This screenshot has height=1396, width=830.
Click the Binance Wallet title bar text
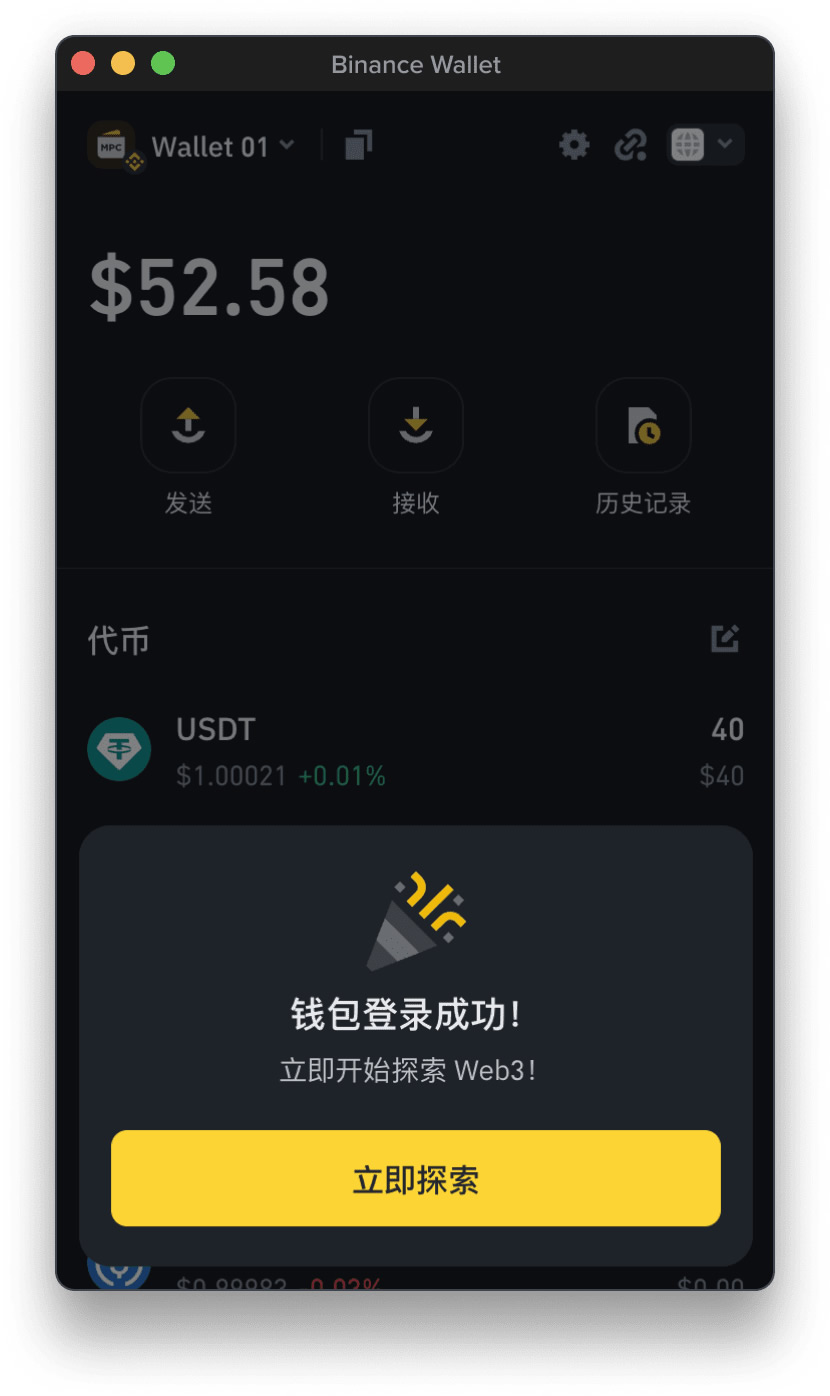[416, 64]
